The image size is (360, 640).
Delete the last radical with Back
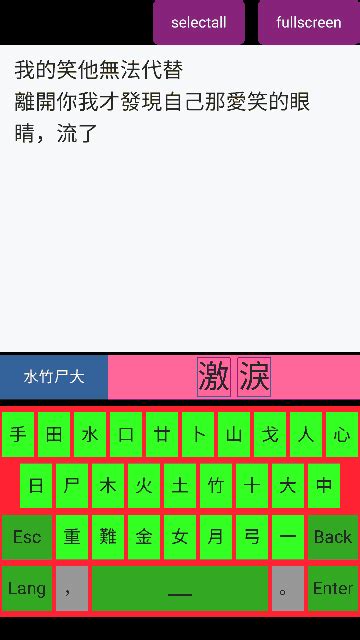click(x=333, y=537)
